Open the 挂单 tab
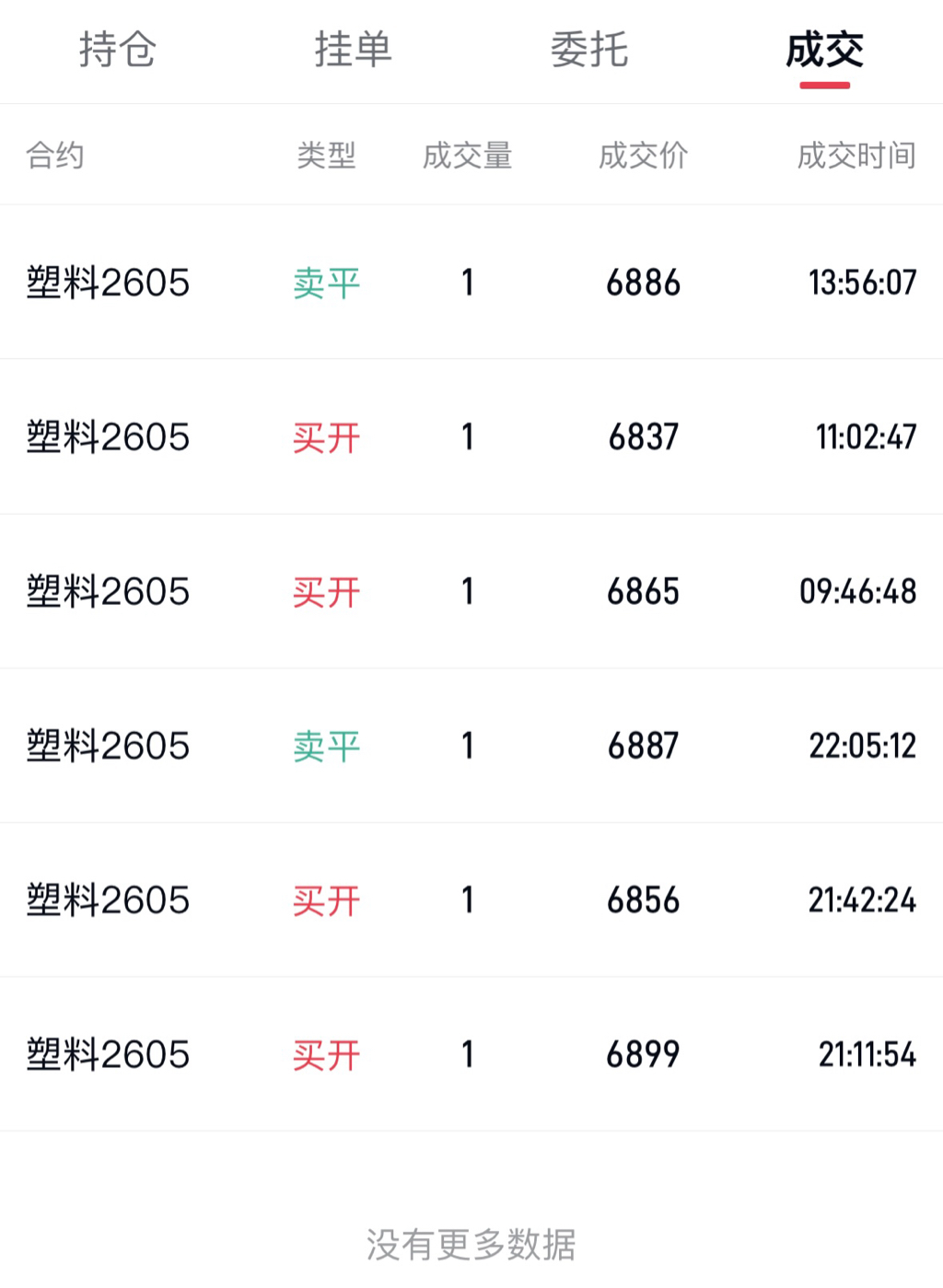 (x=354, y=50)
